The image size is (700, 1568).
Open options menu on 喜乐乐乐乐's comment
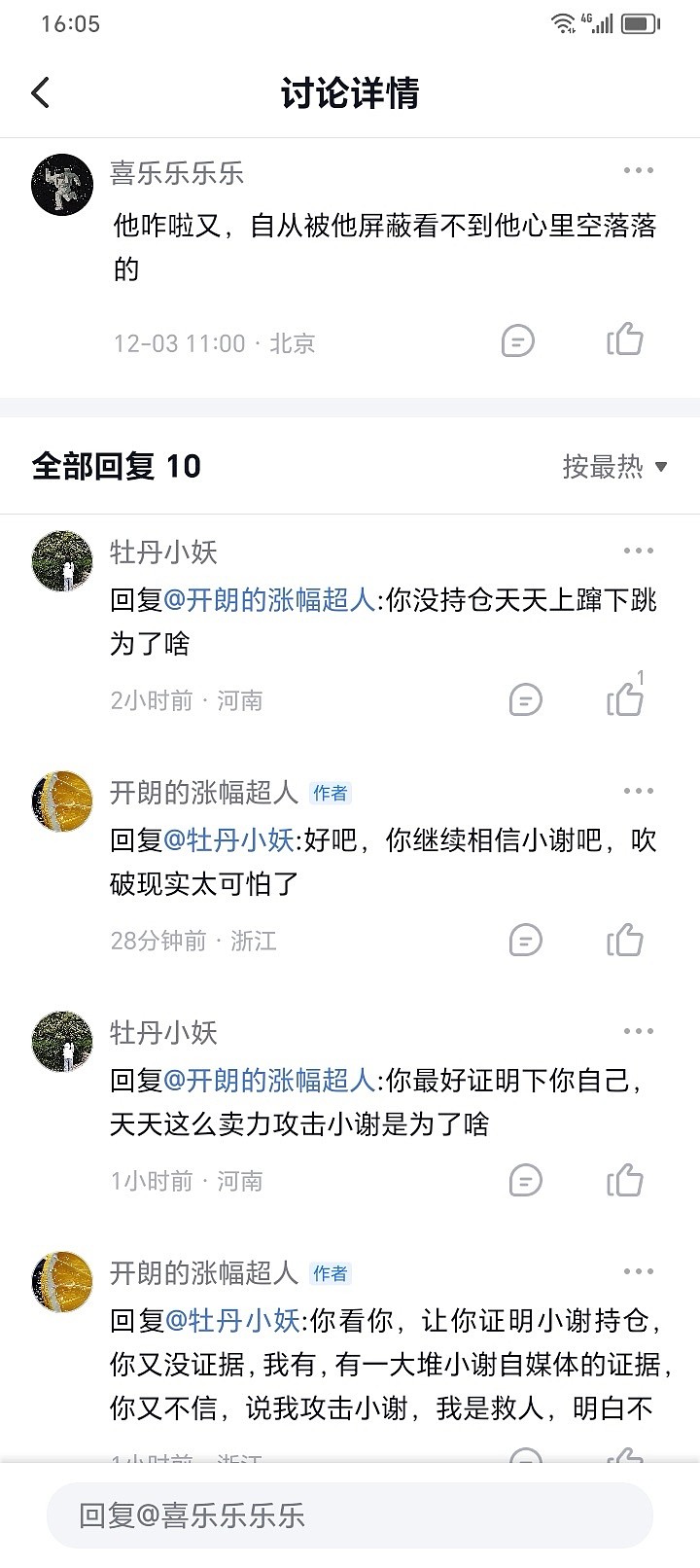638,169
